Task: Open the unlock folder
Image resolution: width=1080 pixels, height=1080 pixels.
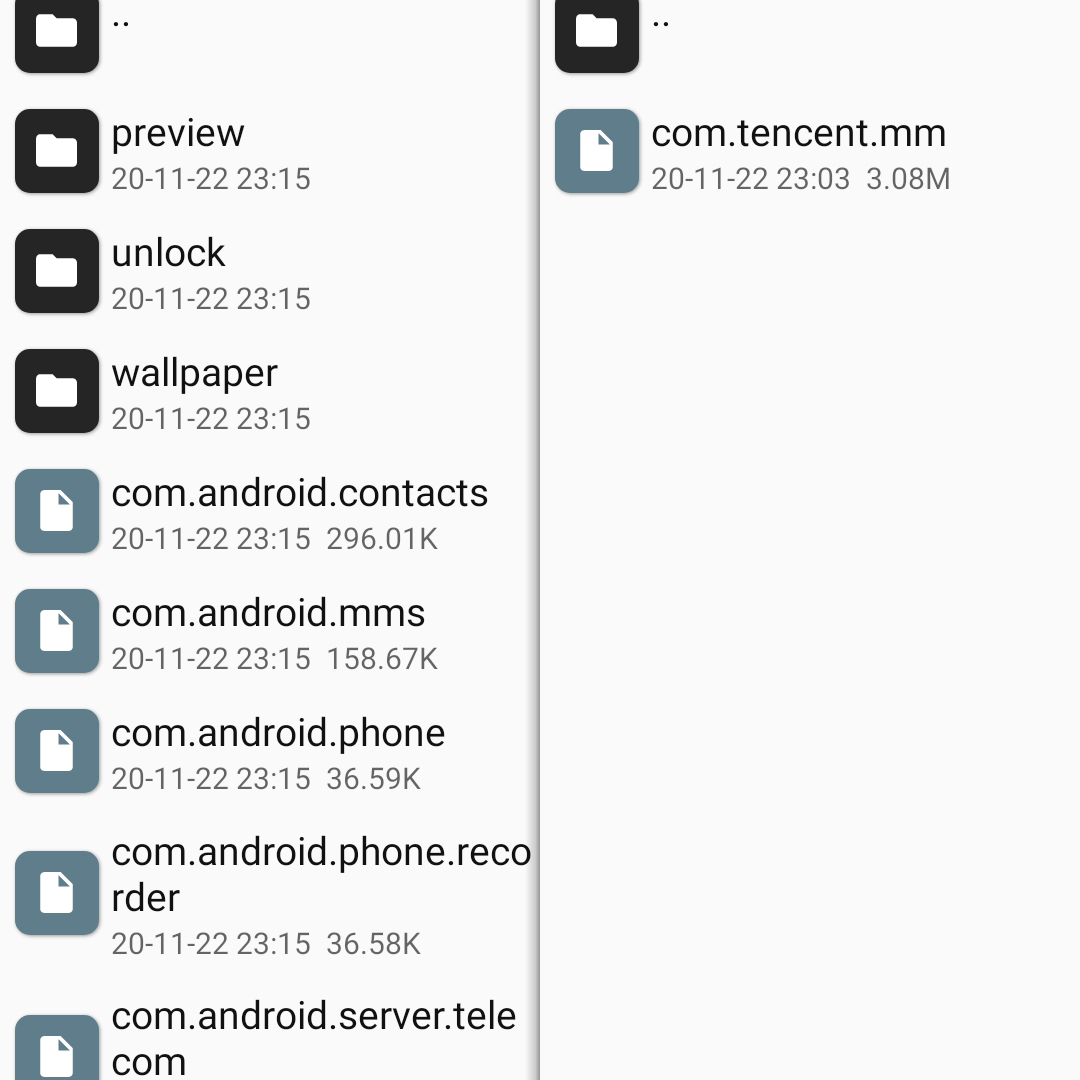Action: [269, 271]
